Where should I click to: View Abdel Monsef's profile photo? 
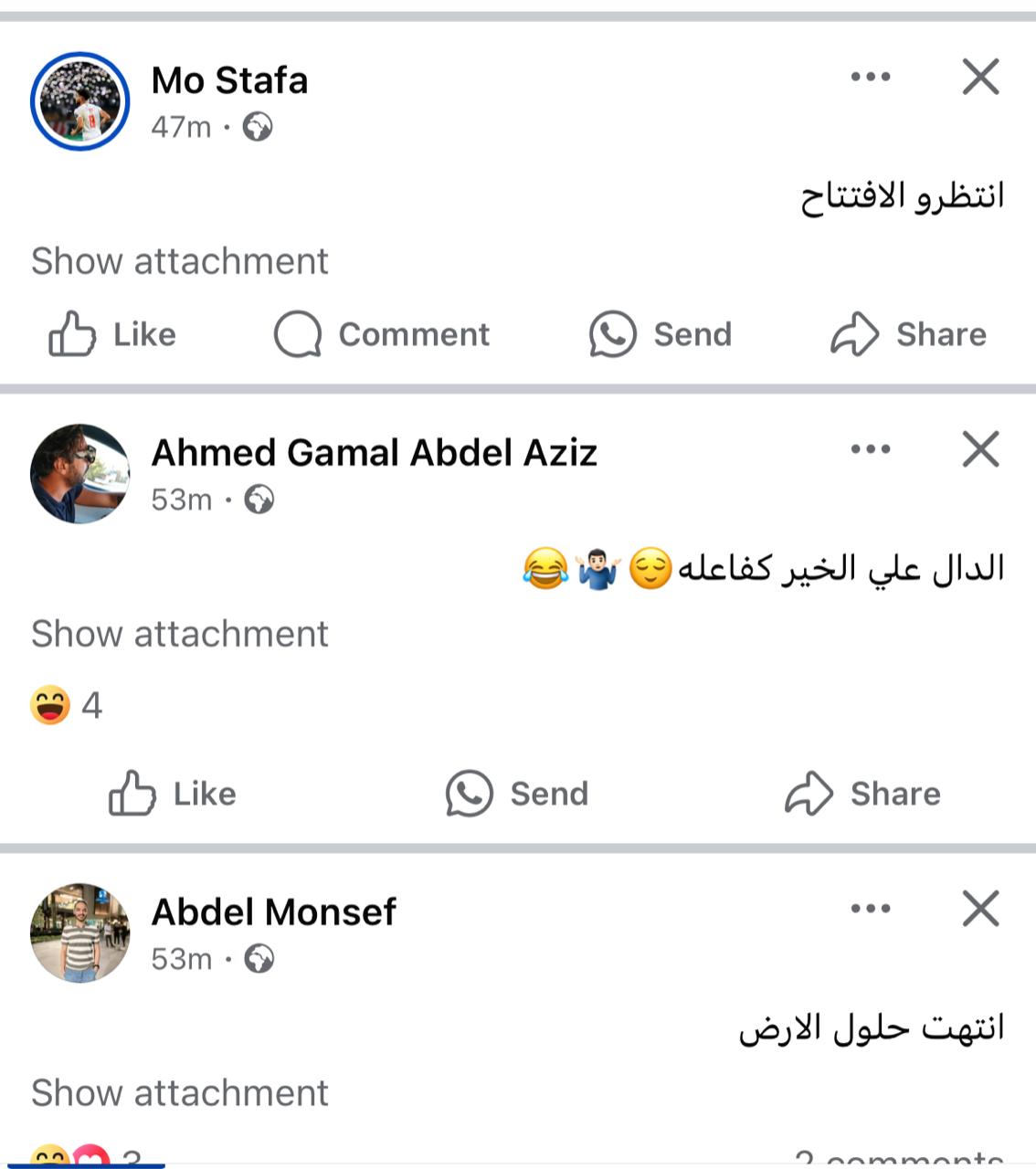coord(80,932)
